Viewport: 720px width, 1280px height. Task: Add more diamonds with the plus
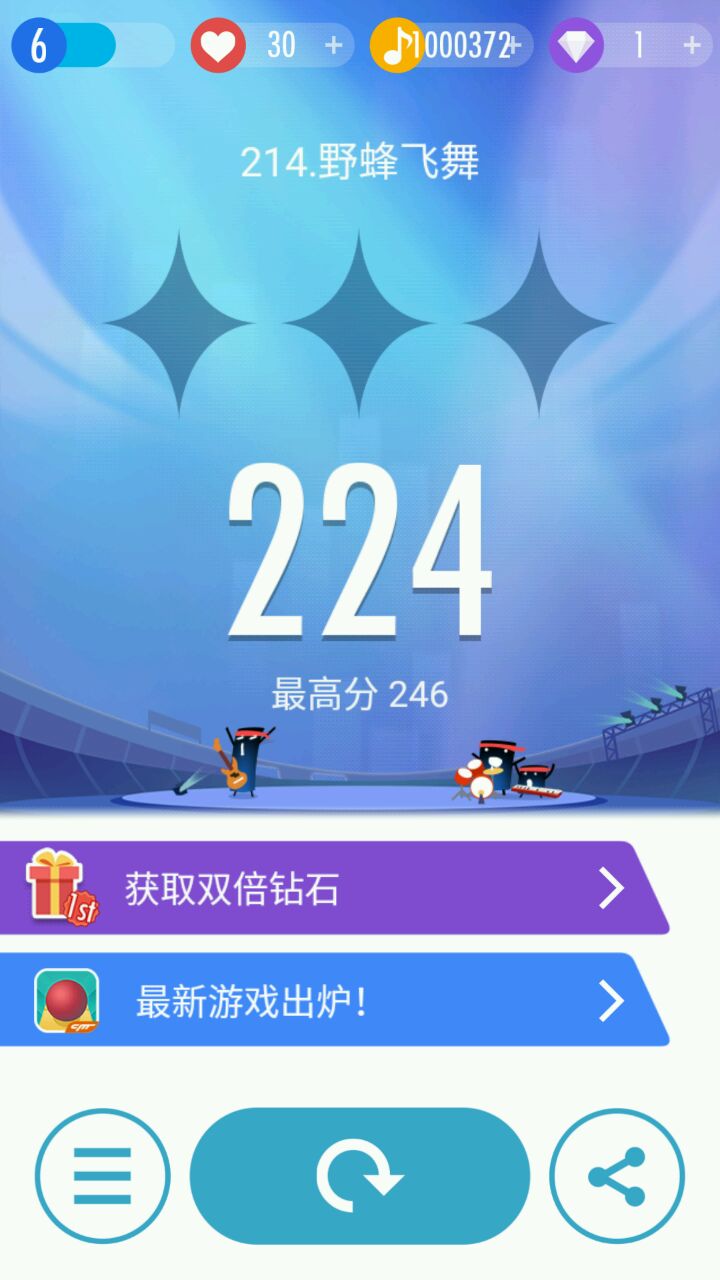tap(691, 45)
